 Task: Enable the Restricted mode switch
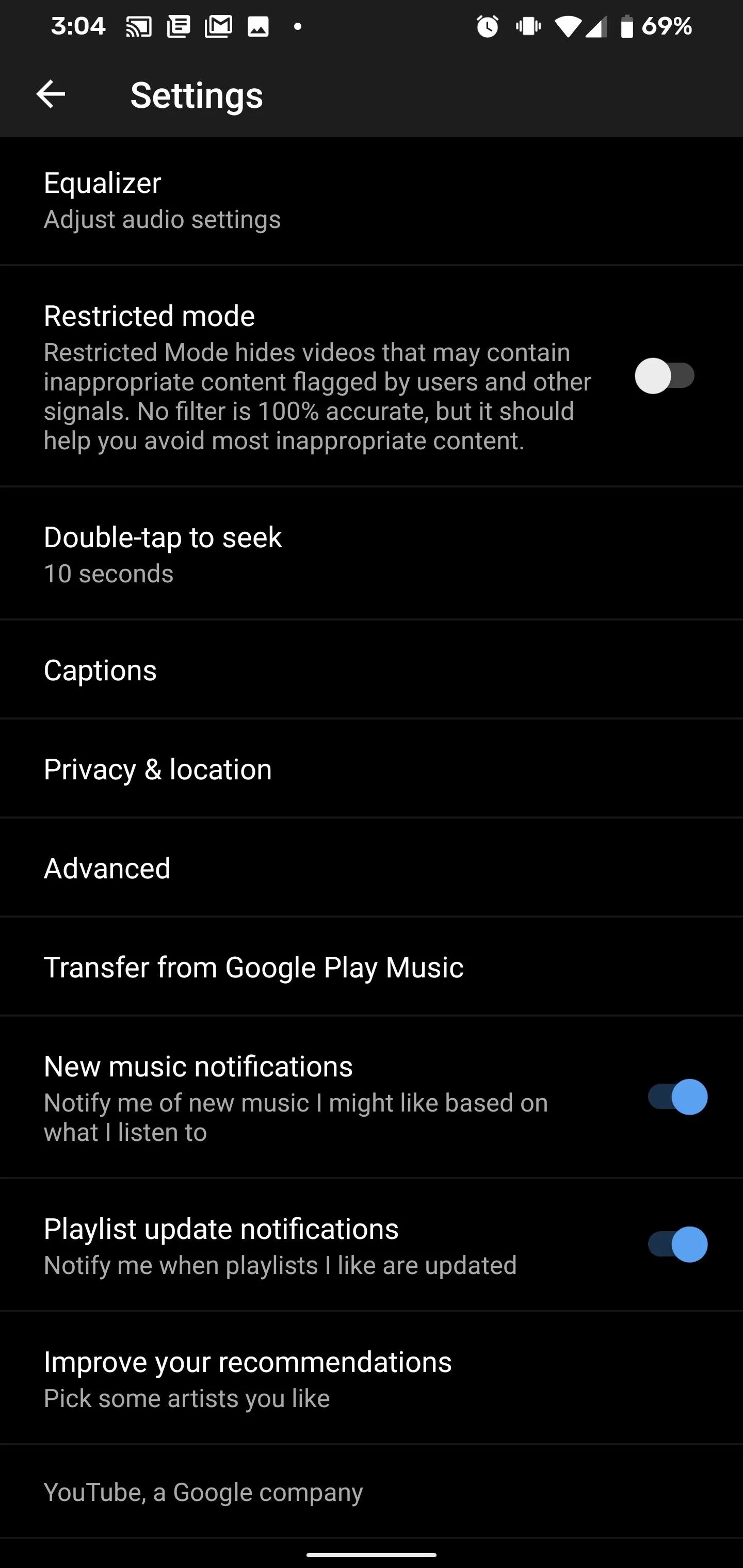tap(665, 375)
